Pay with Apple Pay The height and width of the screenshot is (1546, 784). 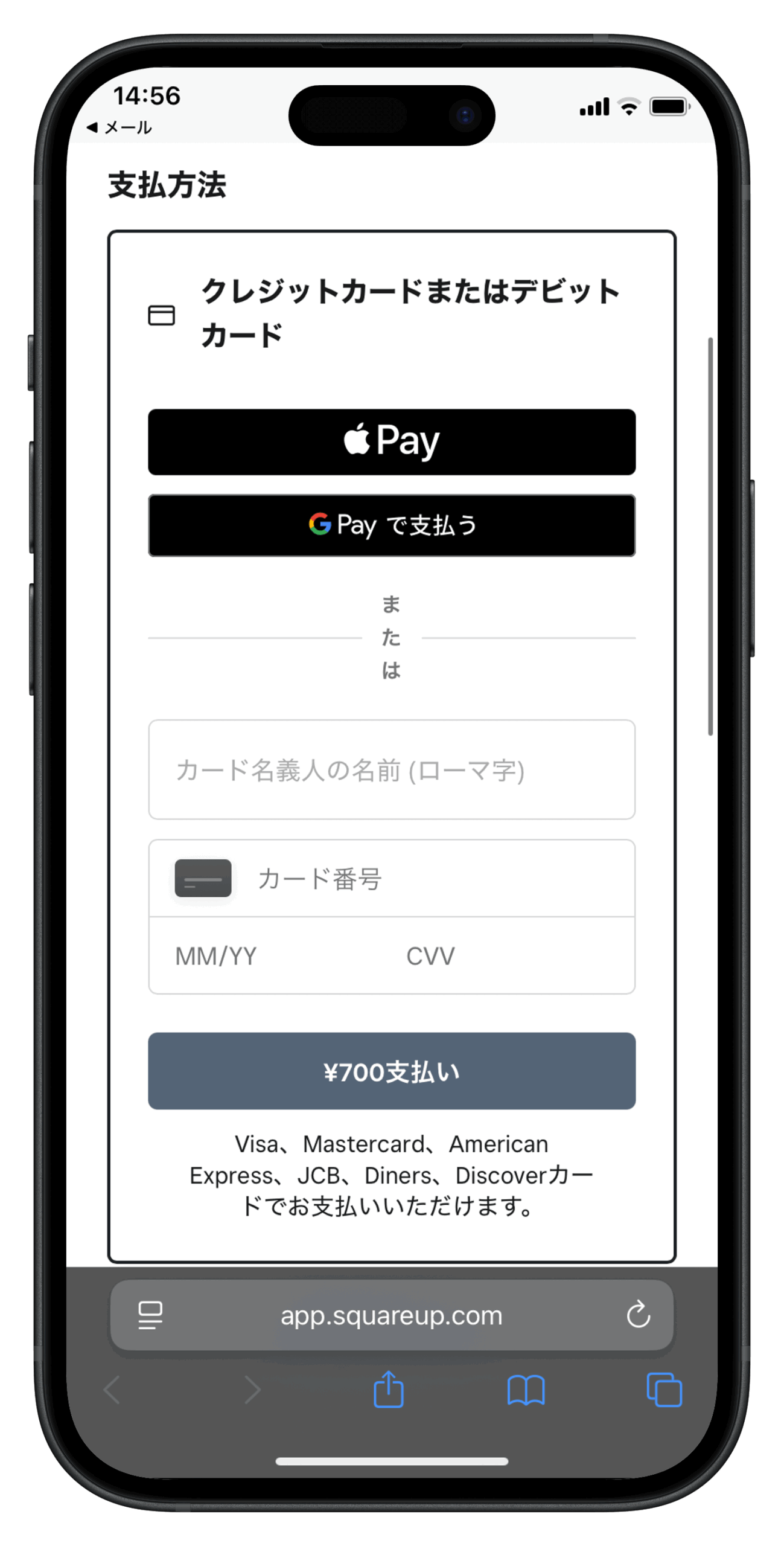(x=392, y=441)
